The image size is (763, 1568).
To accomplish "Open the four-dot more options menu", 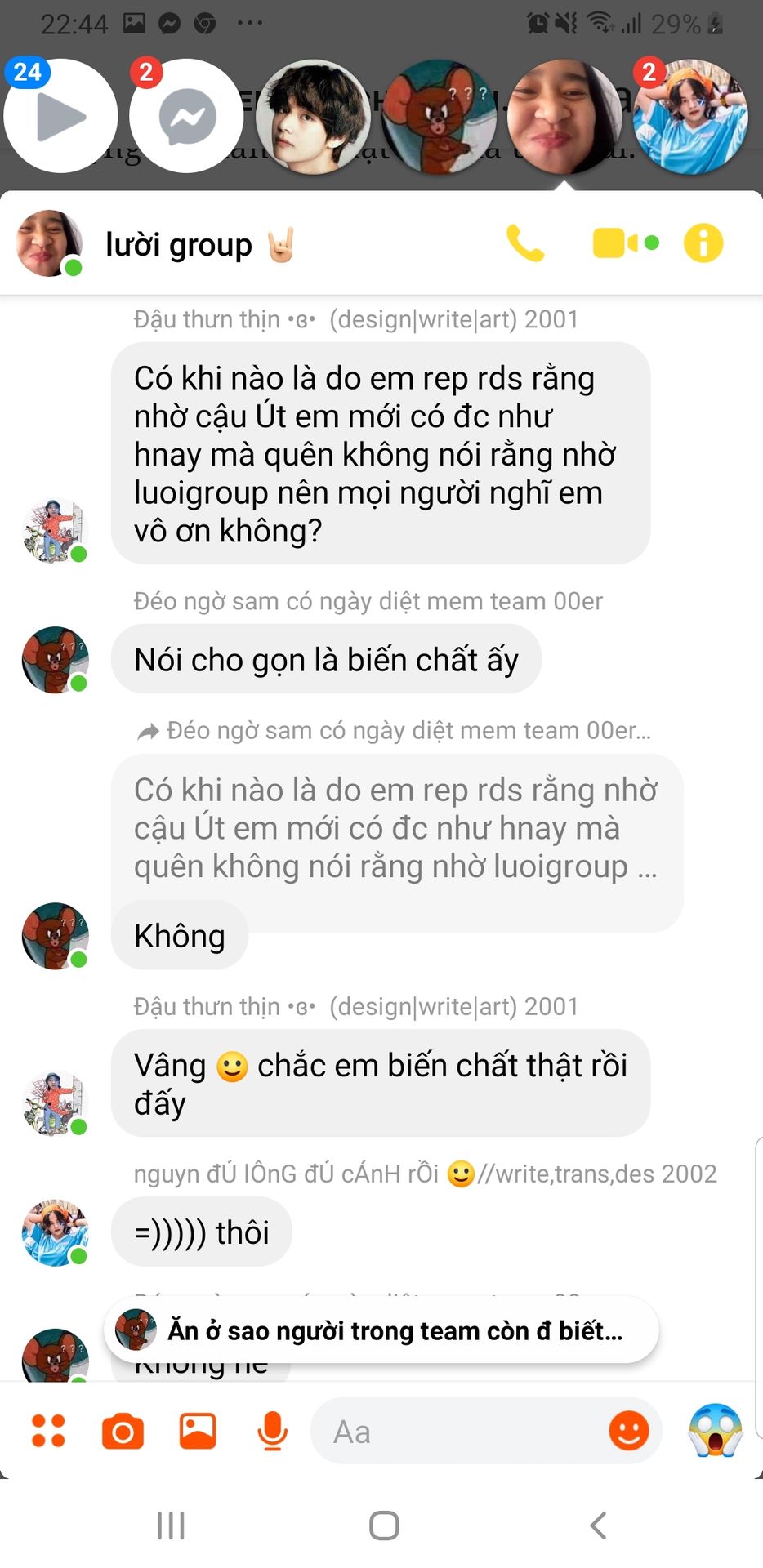I will 48,1430.
